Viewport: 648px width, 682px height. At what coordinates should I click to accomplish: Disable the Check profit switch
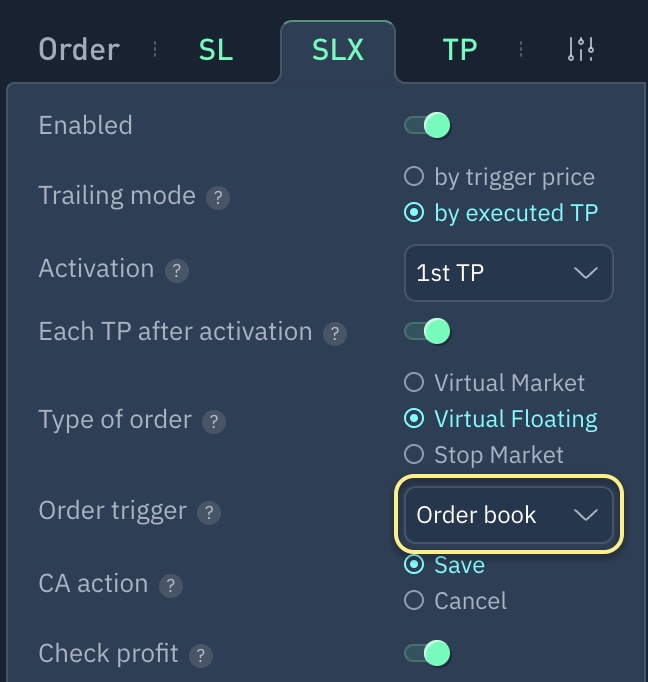[428, 653]
